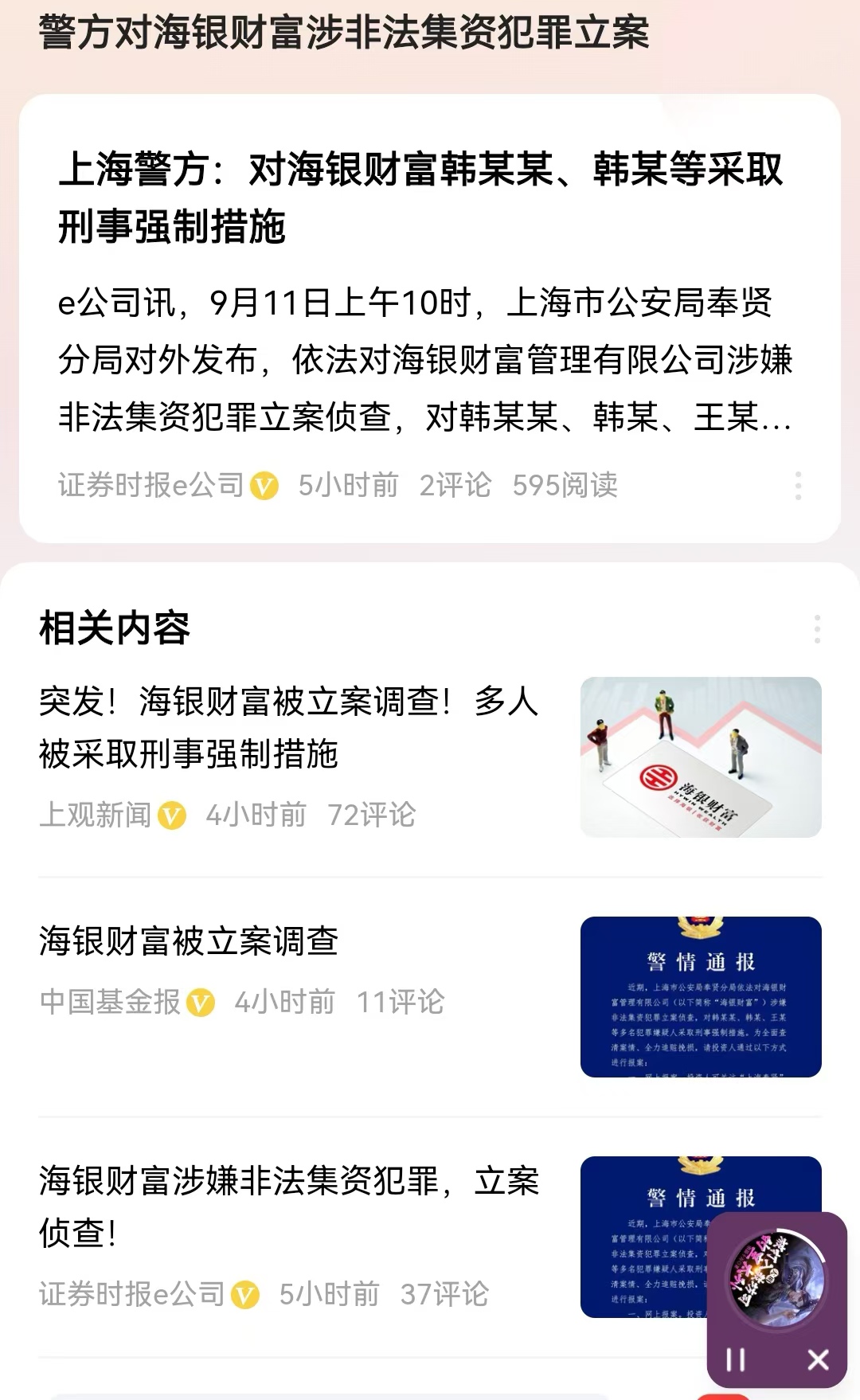Open the article 上海警方：对海银财富韩某某
Screen dimensions: 860x1400
tap(420, 197)
